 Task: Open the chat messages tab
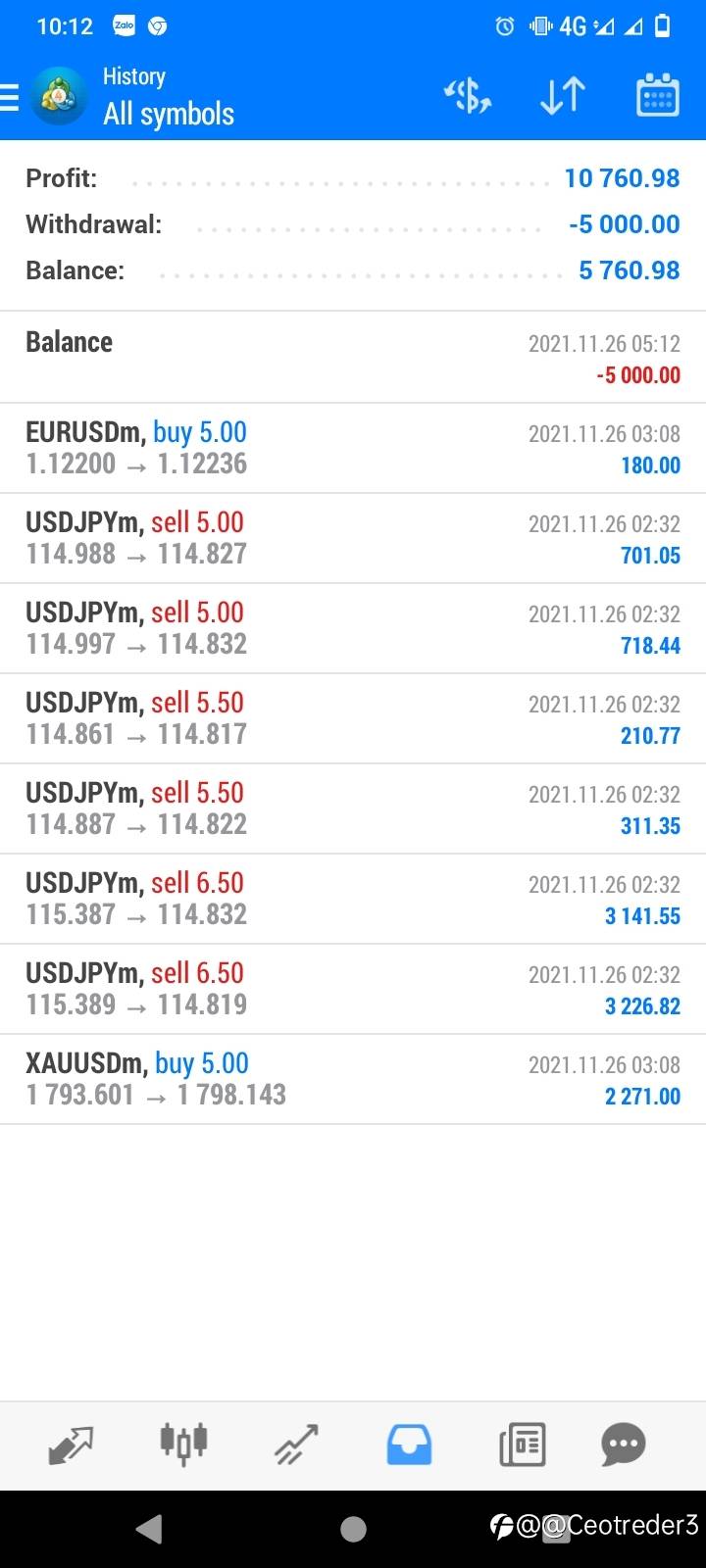click(x=624, y=1445)
